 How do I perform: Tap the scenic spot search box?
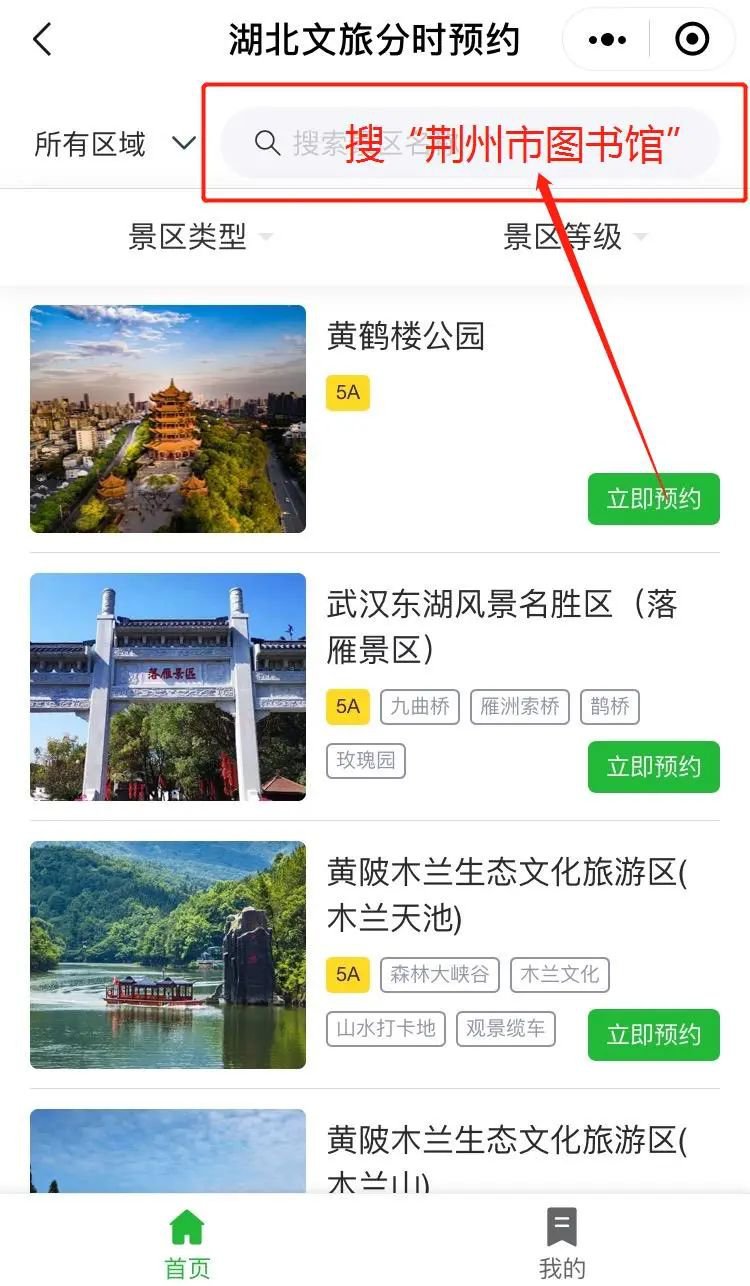pyautogui.click(x=470, y=144)
